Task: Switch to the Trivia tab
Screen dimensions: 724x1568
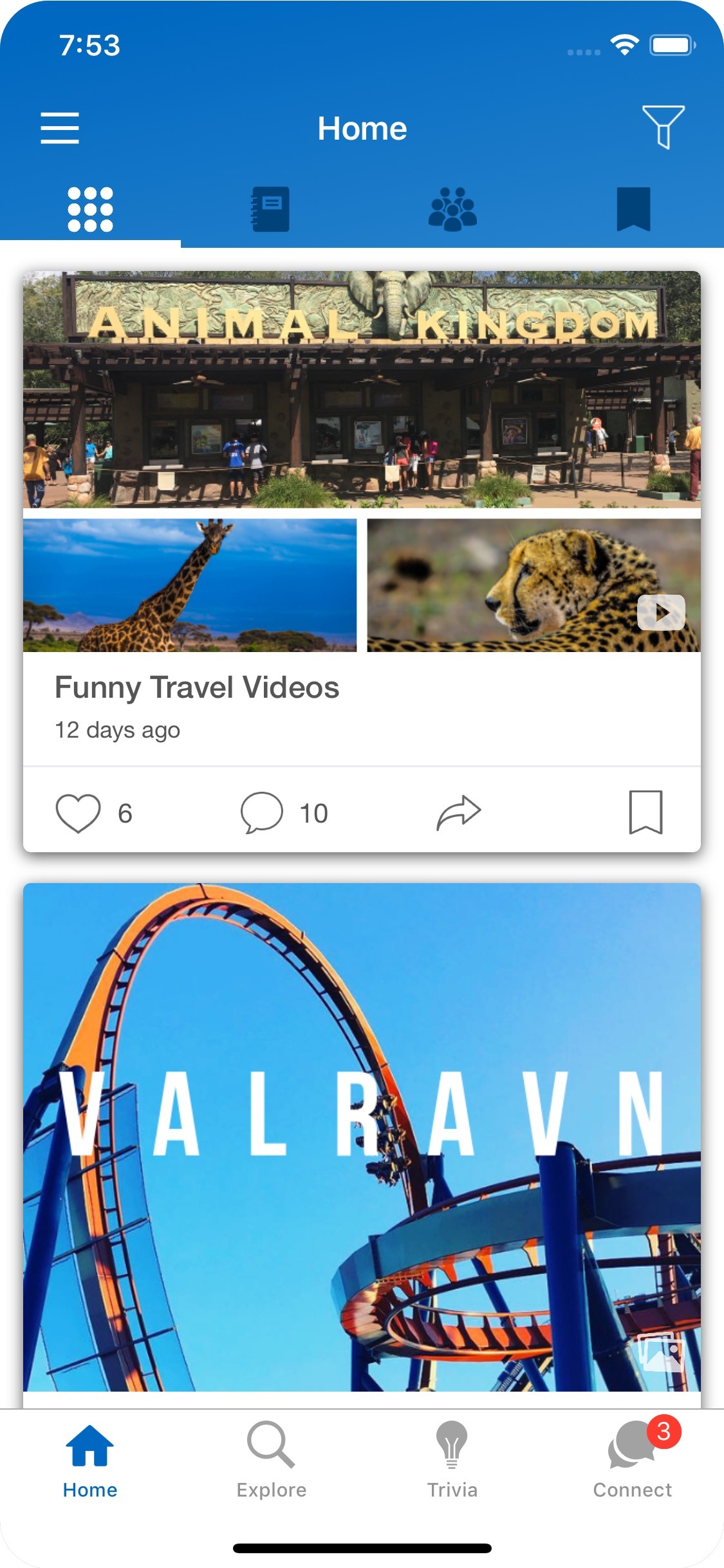Action: [x=452, y=1461]
